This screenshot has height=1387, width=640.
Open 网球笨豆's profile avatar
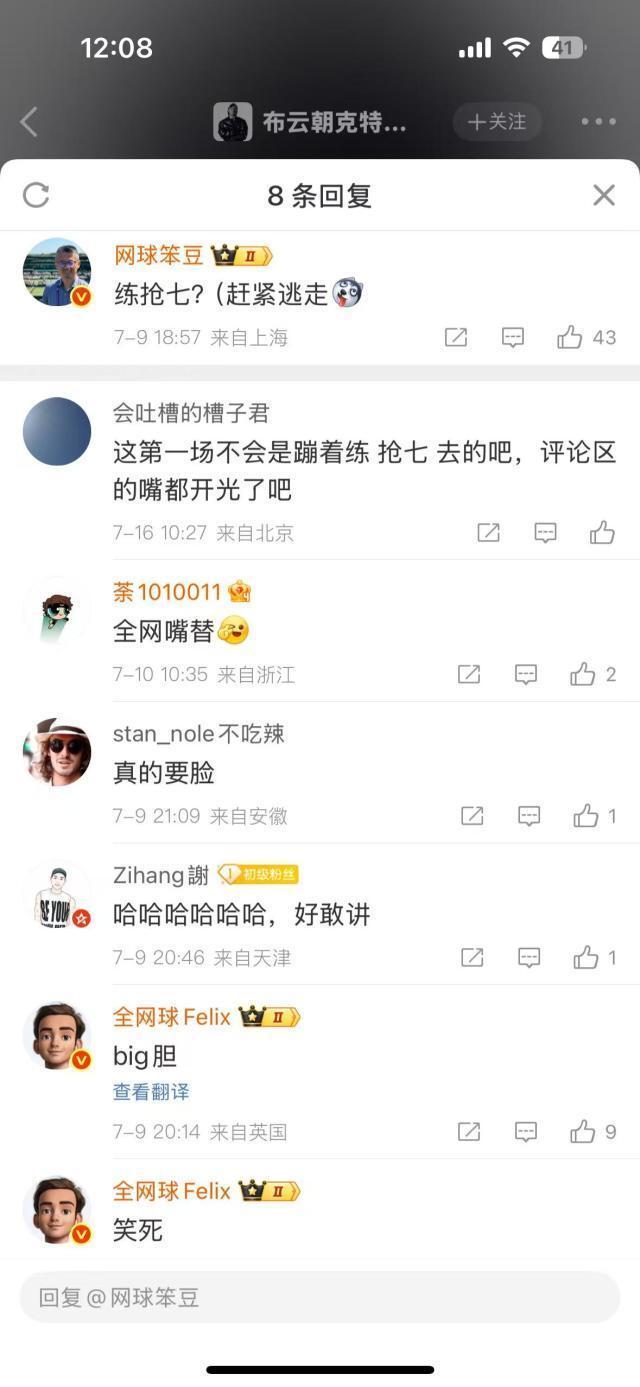coord(57,272)
